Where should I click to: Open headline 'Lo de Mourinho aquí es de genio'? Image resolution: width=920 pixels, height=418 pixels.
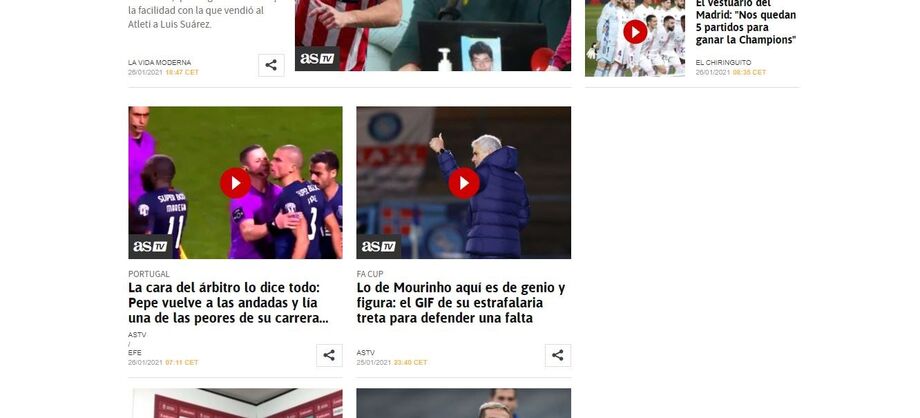coord(460,303)
